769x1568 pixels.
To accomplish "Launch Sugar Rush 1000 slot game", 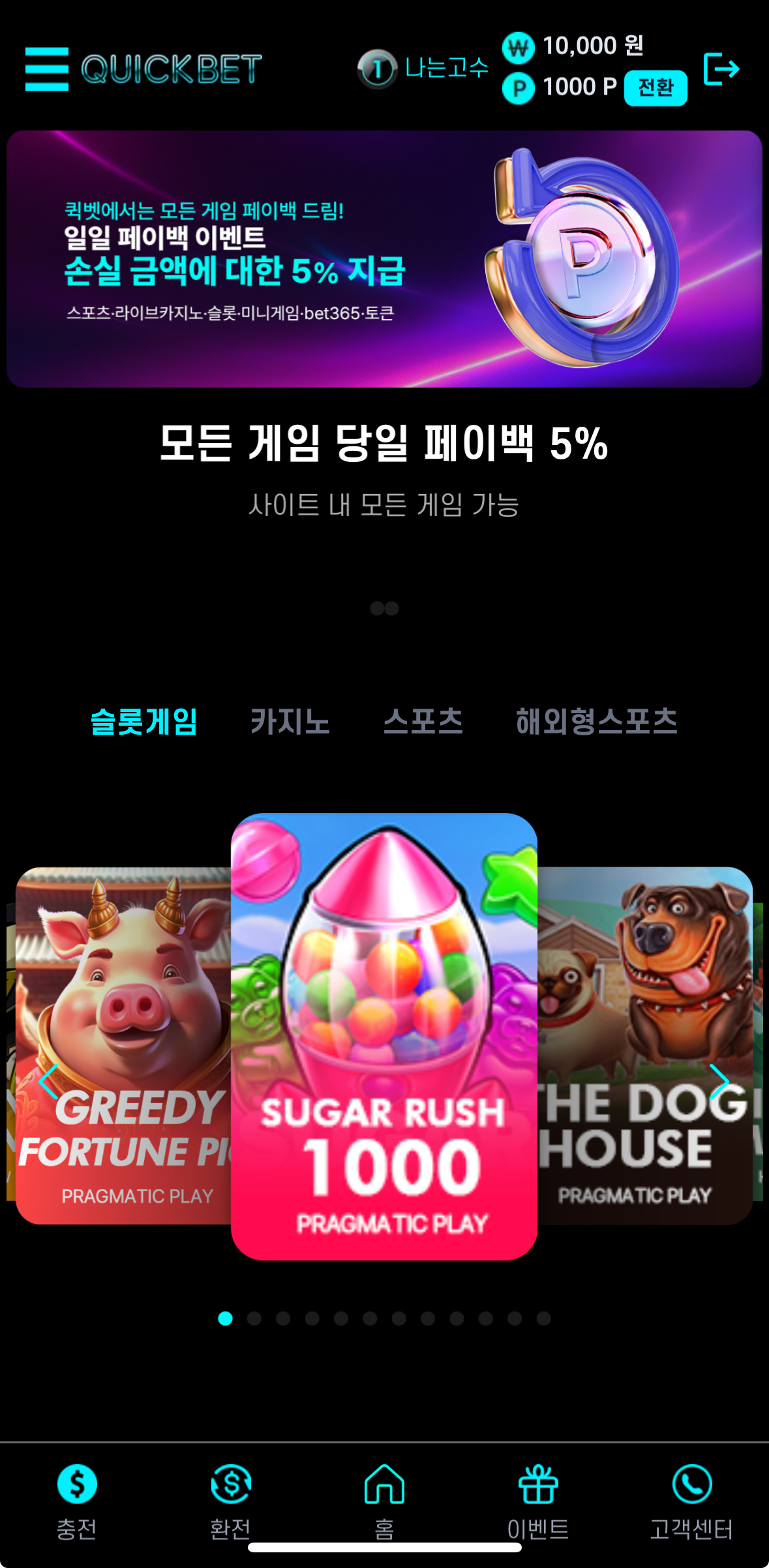I will (384, 1036).
